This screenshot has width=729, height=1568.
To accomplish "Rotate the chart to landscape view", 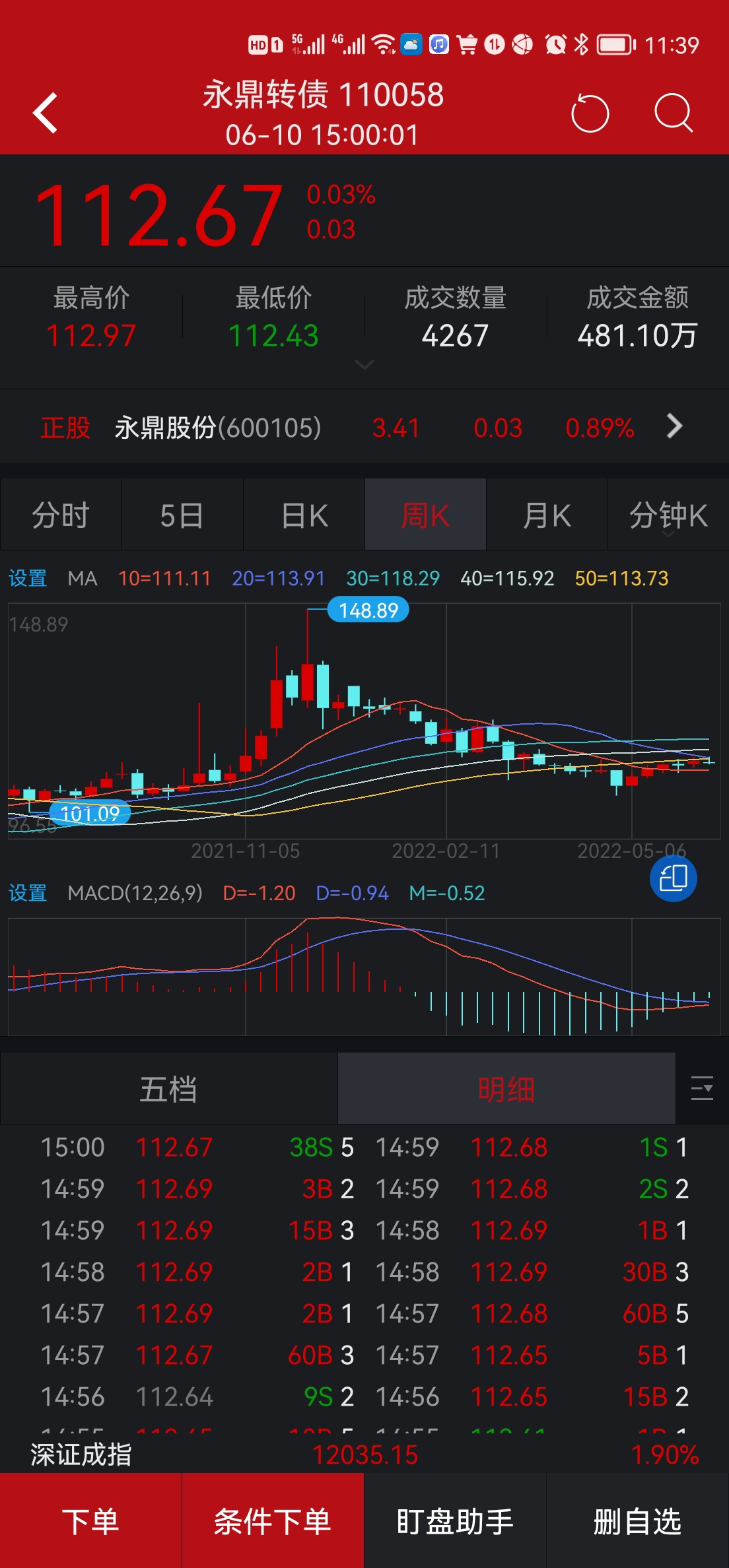I will point(673,878).
